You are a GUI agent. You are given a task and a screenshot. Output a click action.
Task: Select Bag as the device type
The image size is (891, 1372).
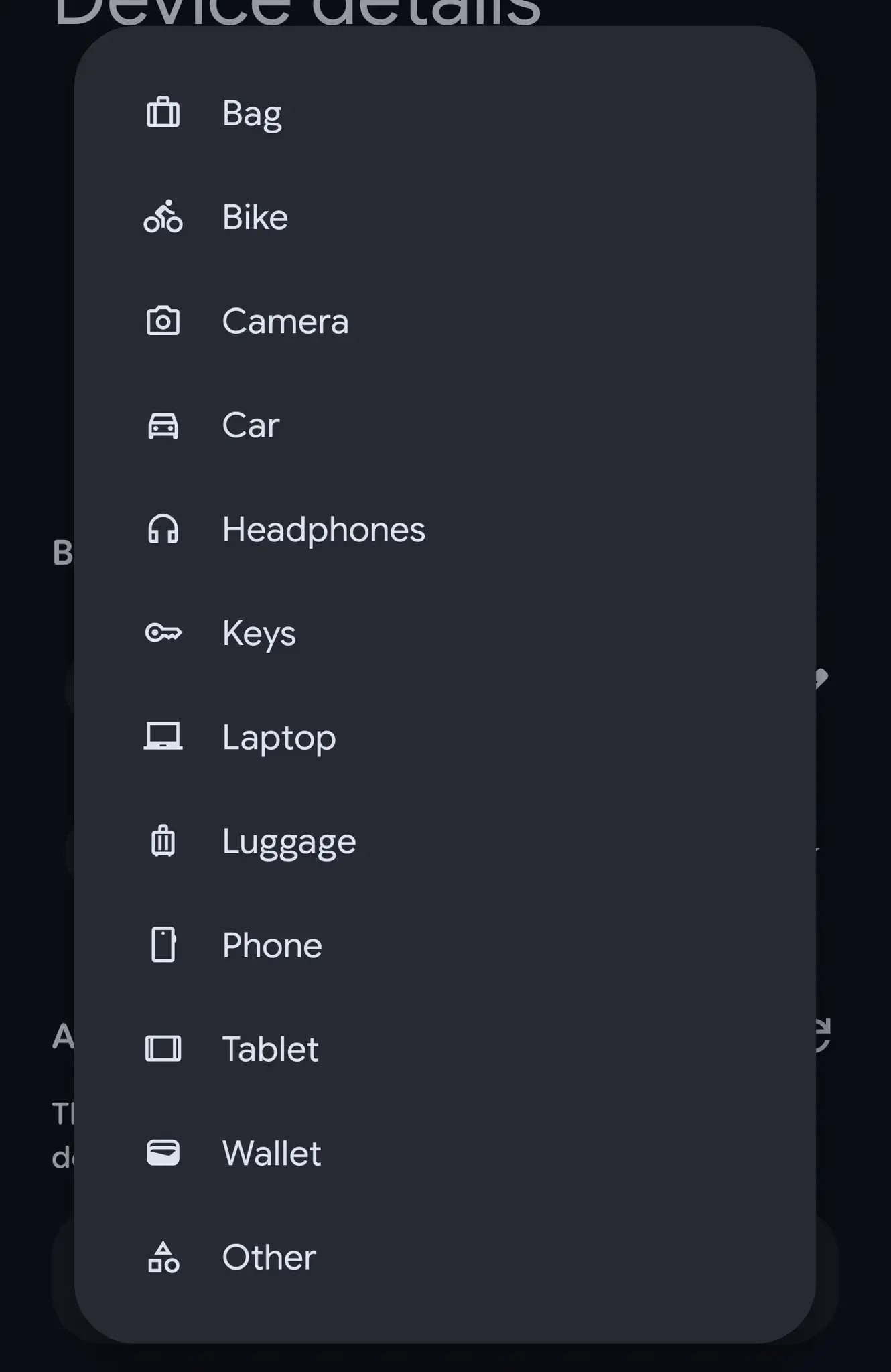click(252, 112)
